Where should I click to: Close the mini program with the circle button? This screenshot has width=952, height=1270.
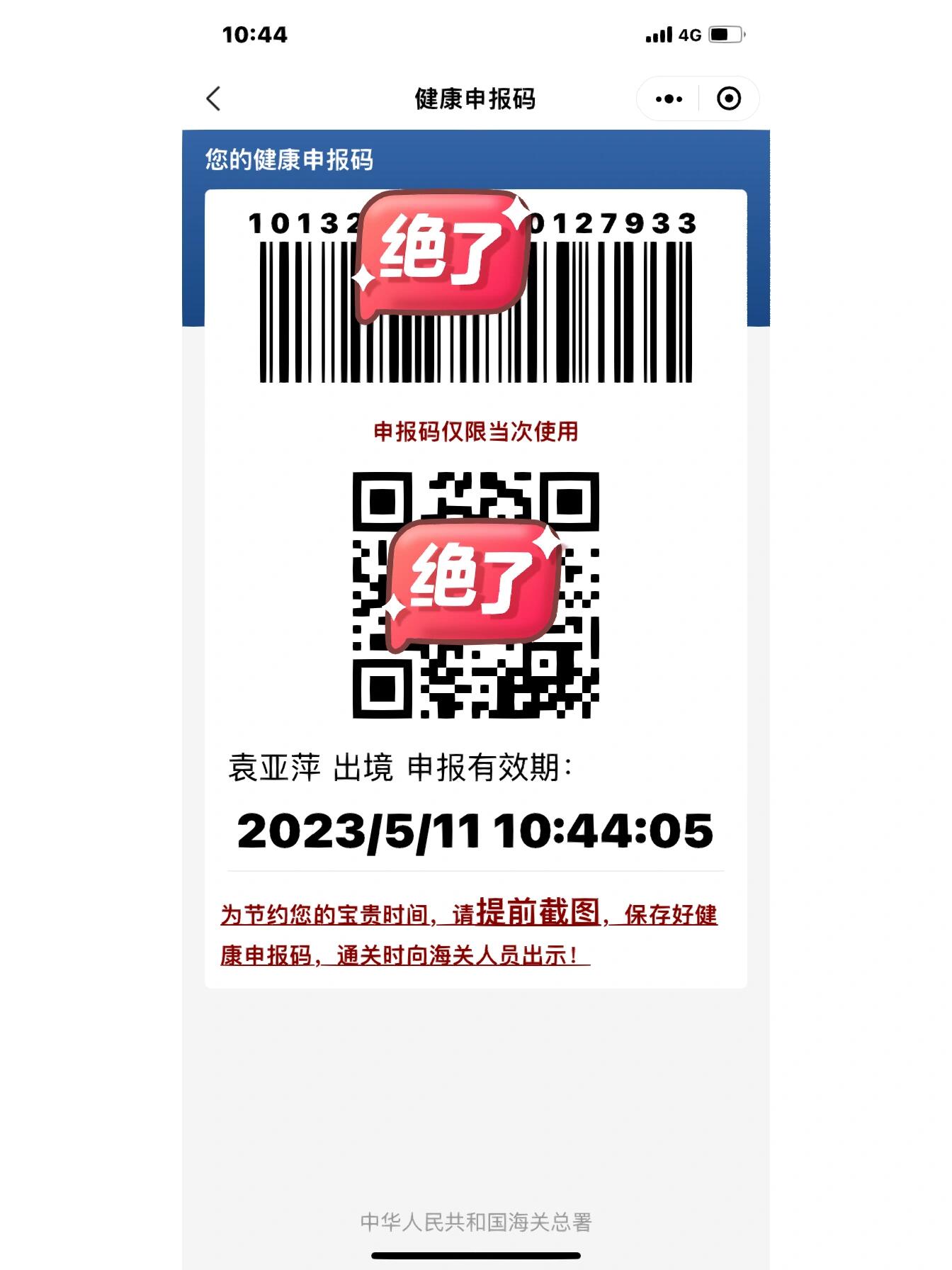(729, 99)
